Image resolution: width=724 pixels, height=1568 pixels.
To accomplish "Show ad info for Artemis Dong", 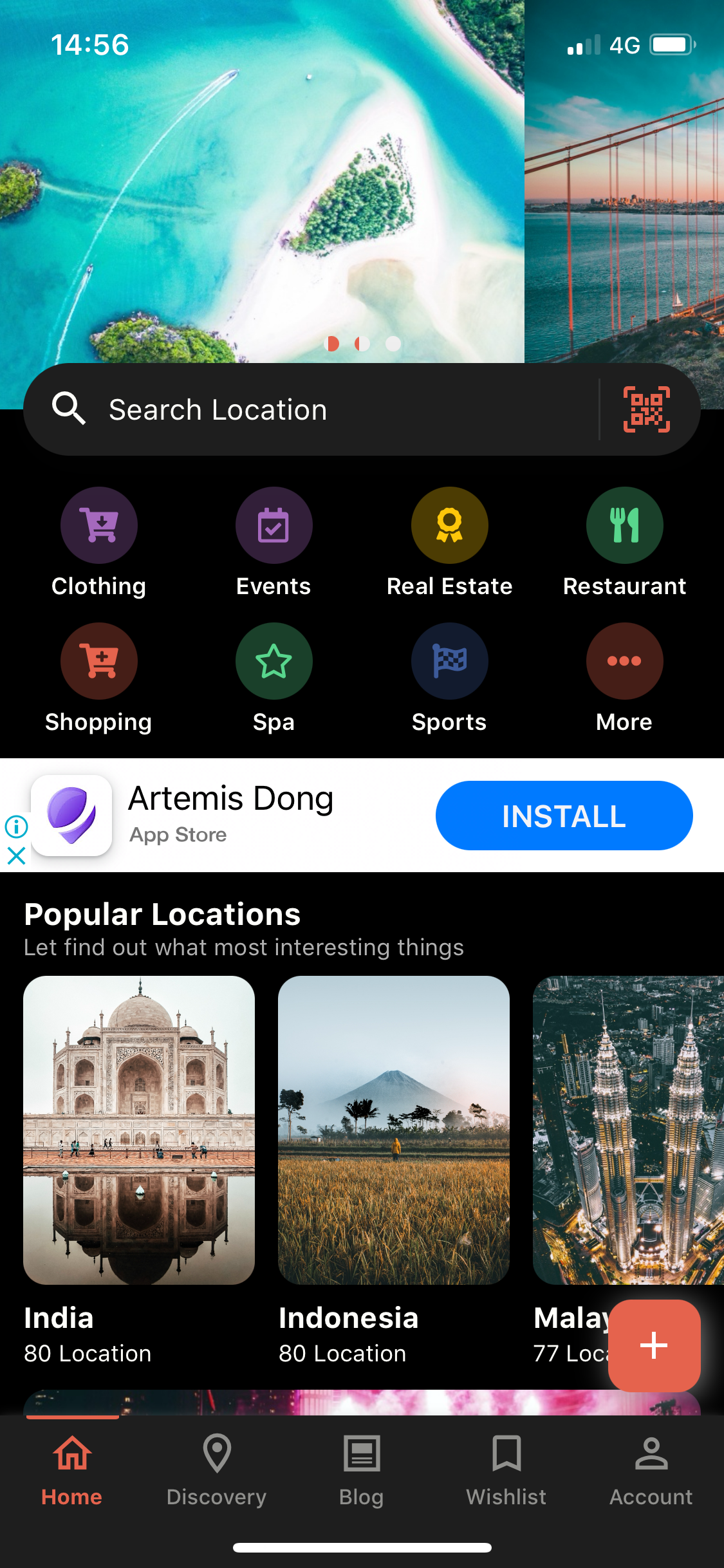I will (x=16, y=826).
